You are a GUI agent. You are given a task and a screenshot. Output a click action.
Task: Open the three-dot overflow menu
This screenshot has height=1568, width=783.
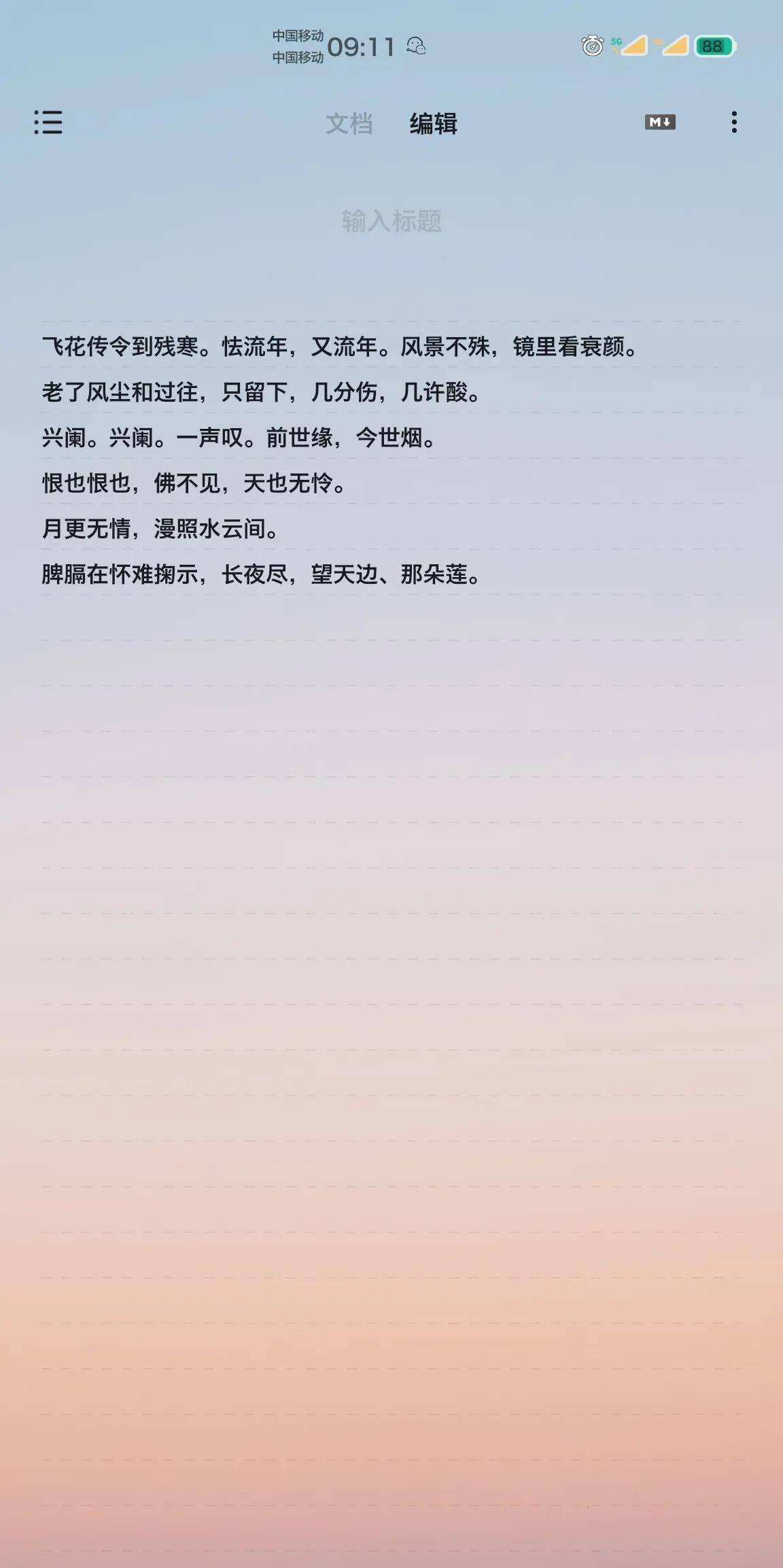[734, 122]
